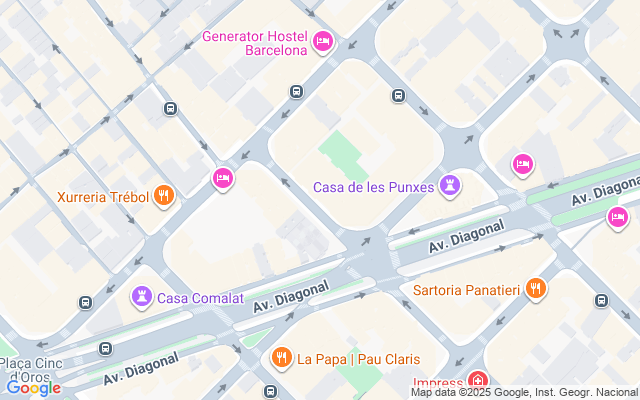
Task: Select the Sartoria Panatieri restaurant pin
Action: tap(536, 290)
